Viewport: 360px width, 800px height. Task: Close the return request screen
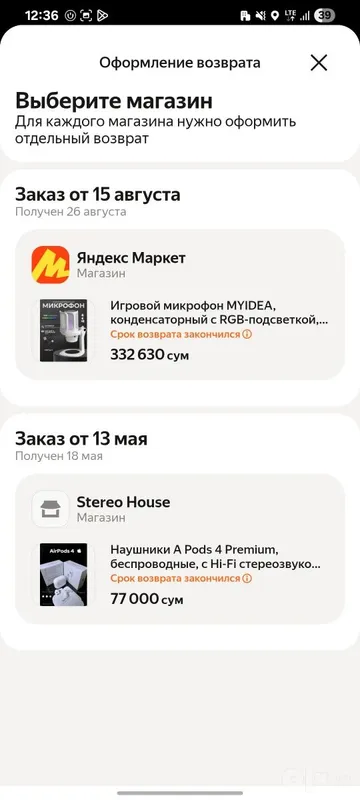coord(319,63)
